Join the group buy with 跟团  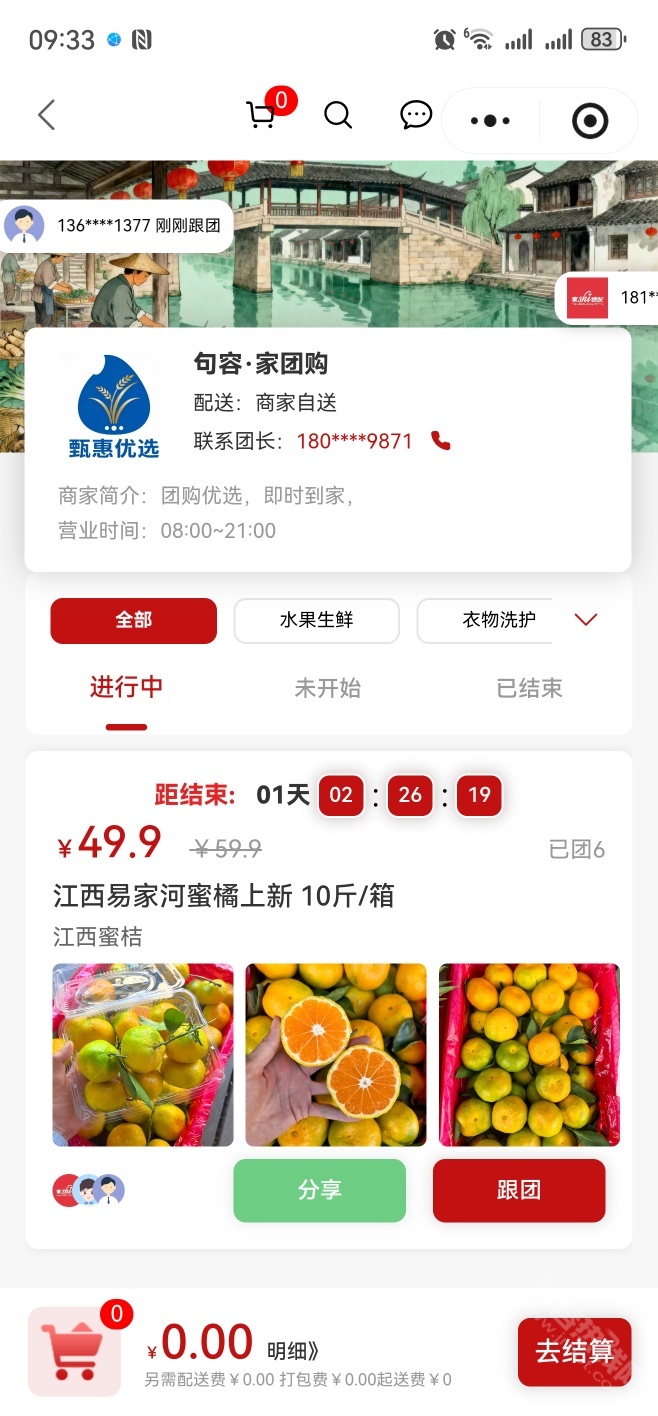518,1190
